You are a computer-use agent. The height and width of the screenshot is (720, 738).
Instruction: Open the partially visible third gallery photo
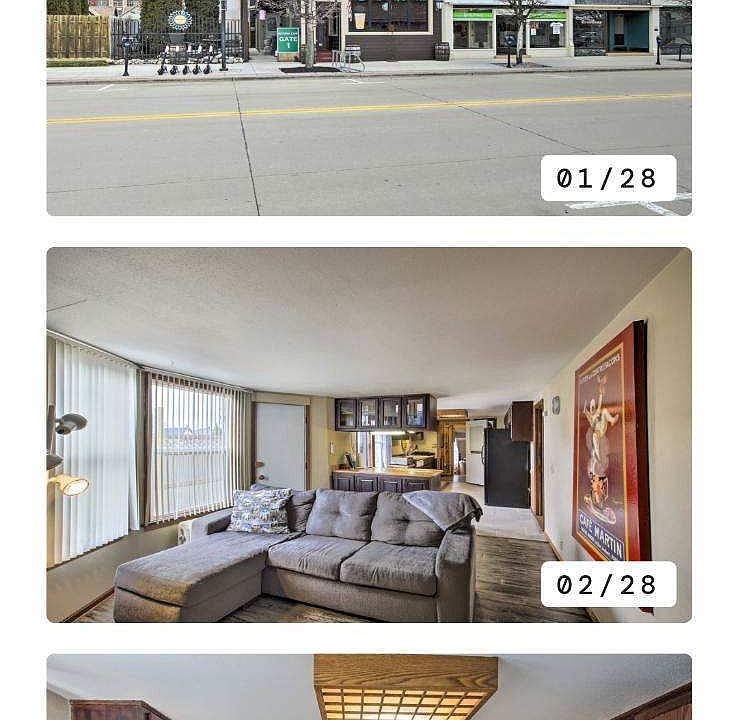coord(368,687)
